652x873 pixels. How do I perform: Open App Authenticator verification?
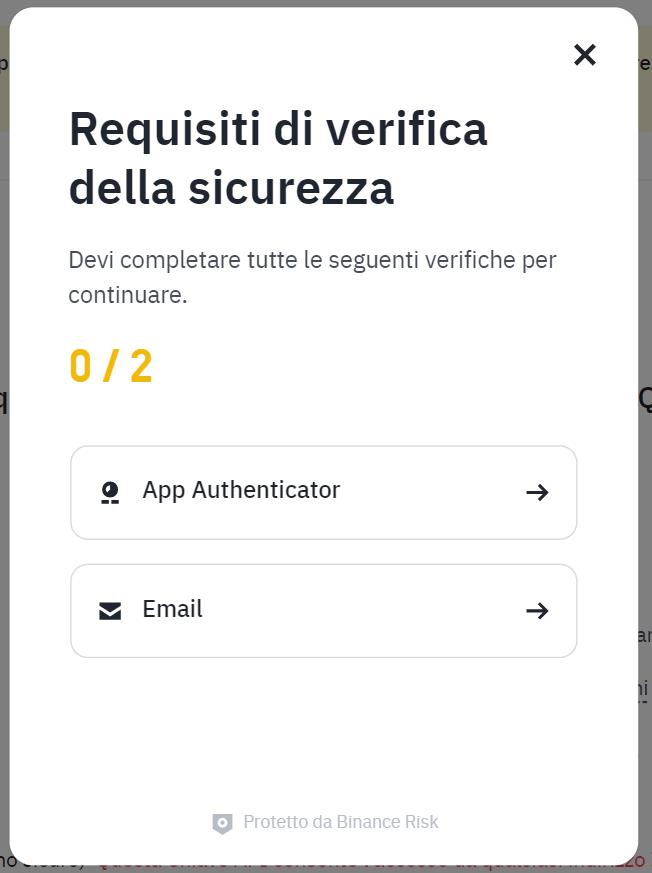323,492
